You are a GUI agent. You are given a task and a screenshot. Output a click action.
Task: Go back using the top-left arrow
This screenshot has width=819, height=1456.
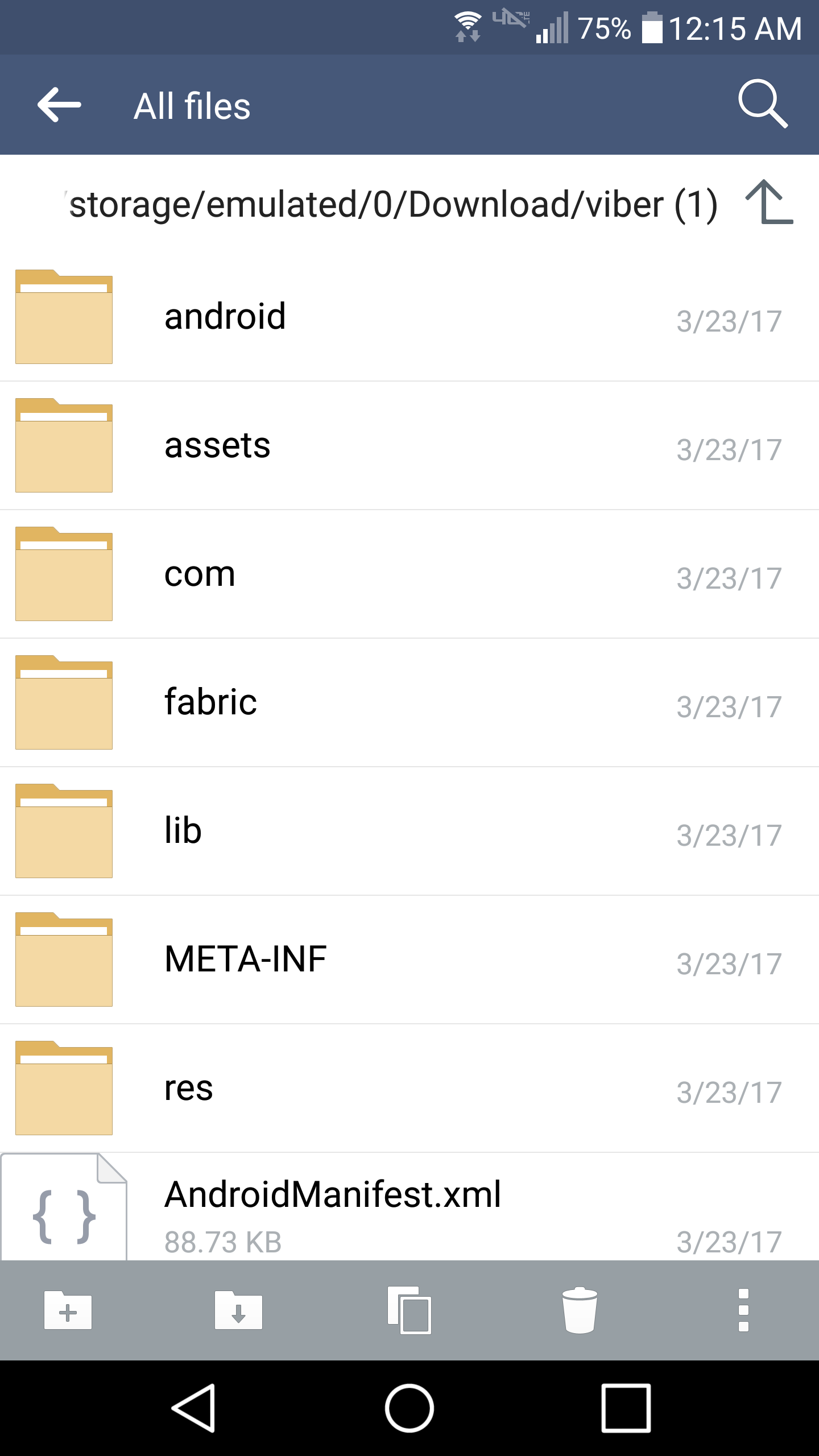[x=59, y=105]
